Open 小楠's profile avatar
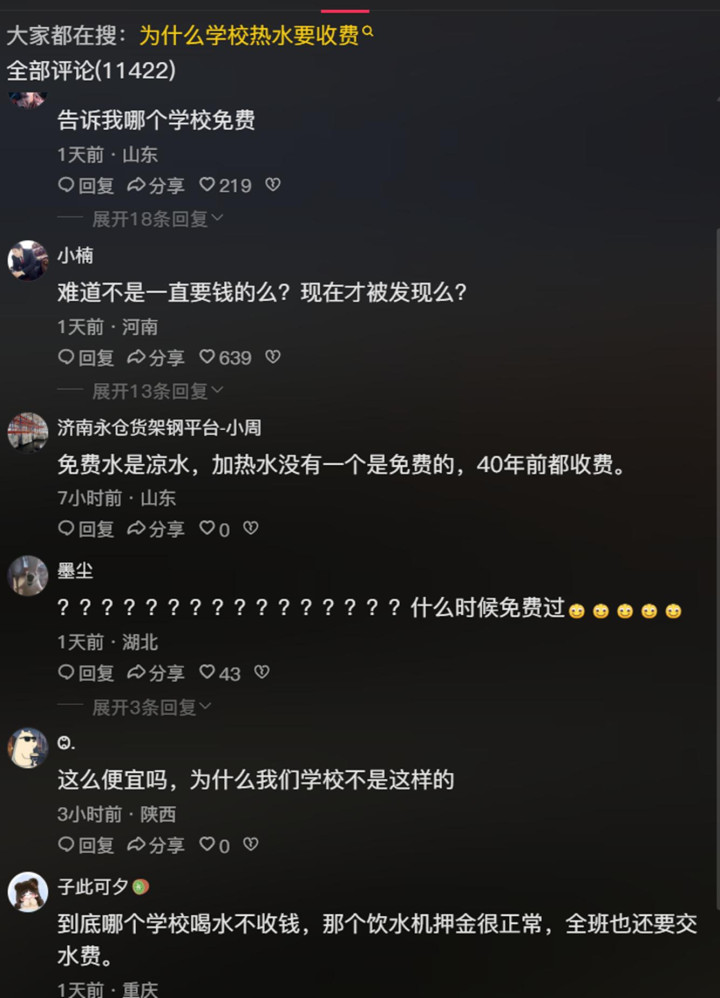The width and height of the screenshot is (720, 998). pos(27,260)
